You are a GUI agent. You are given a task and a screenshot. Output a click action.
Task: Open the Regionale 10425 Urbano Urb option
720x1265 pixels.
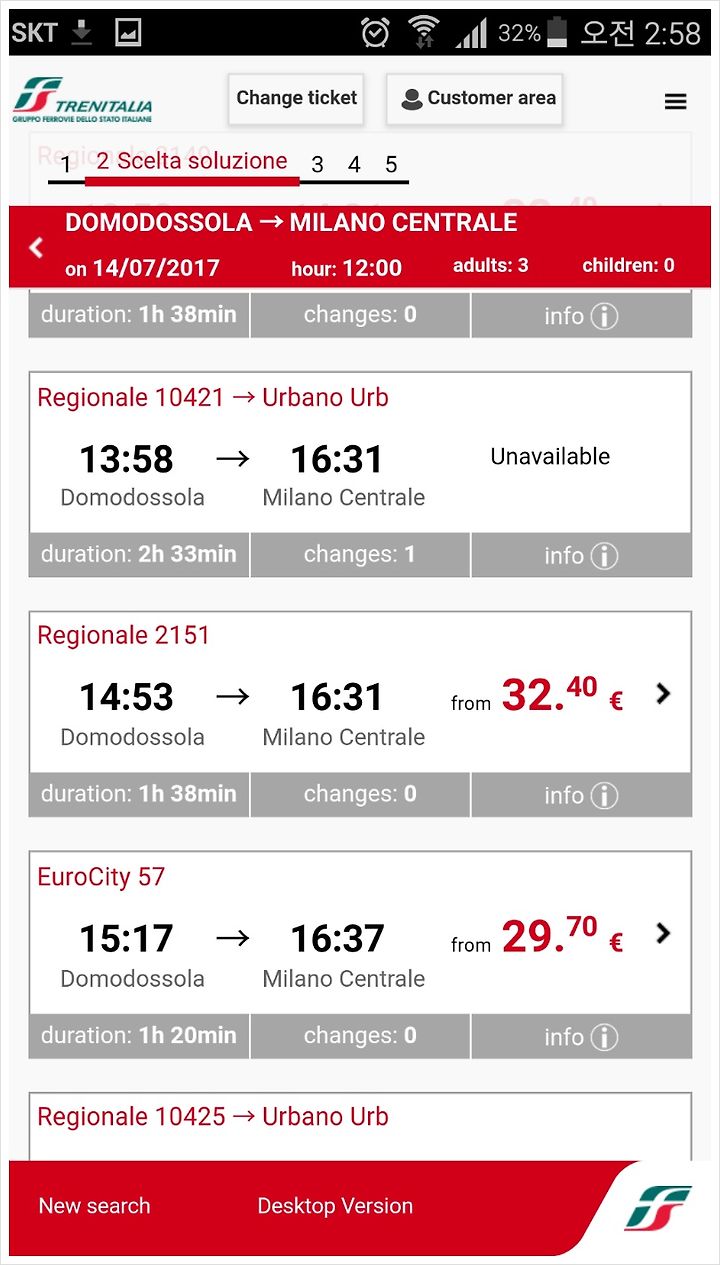(360, 1127)
